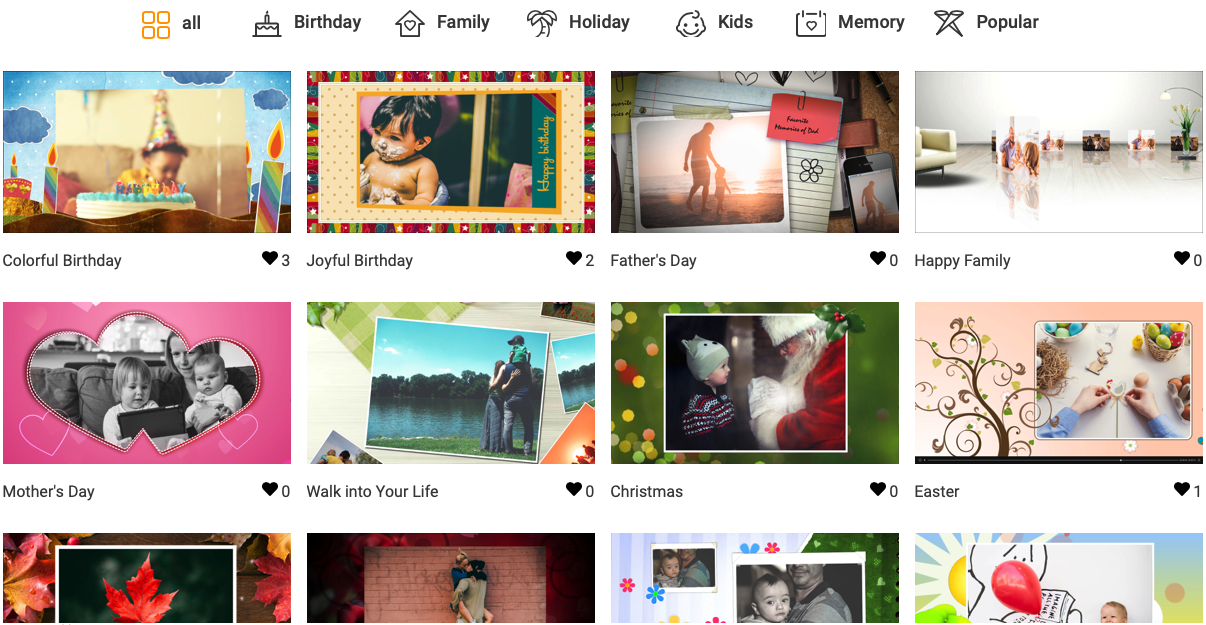This screenshot has width=1206, height=625.
Task: Show Holiday templates
Action: (x=578, y=23)
